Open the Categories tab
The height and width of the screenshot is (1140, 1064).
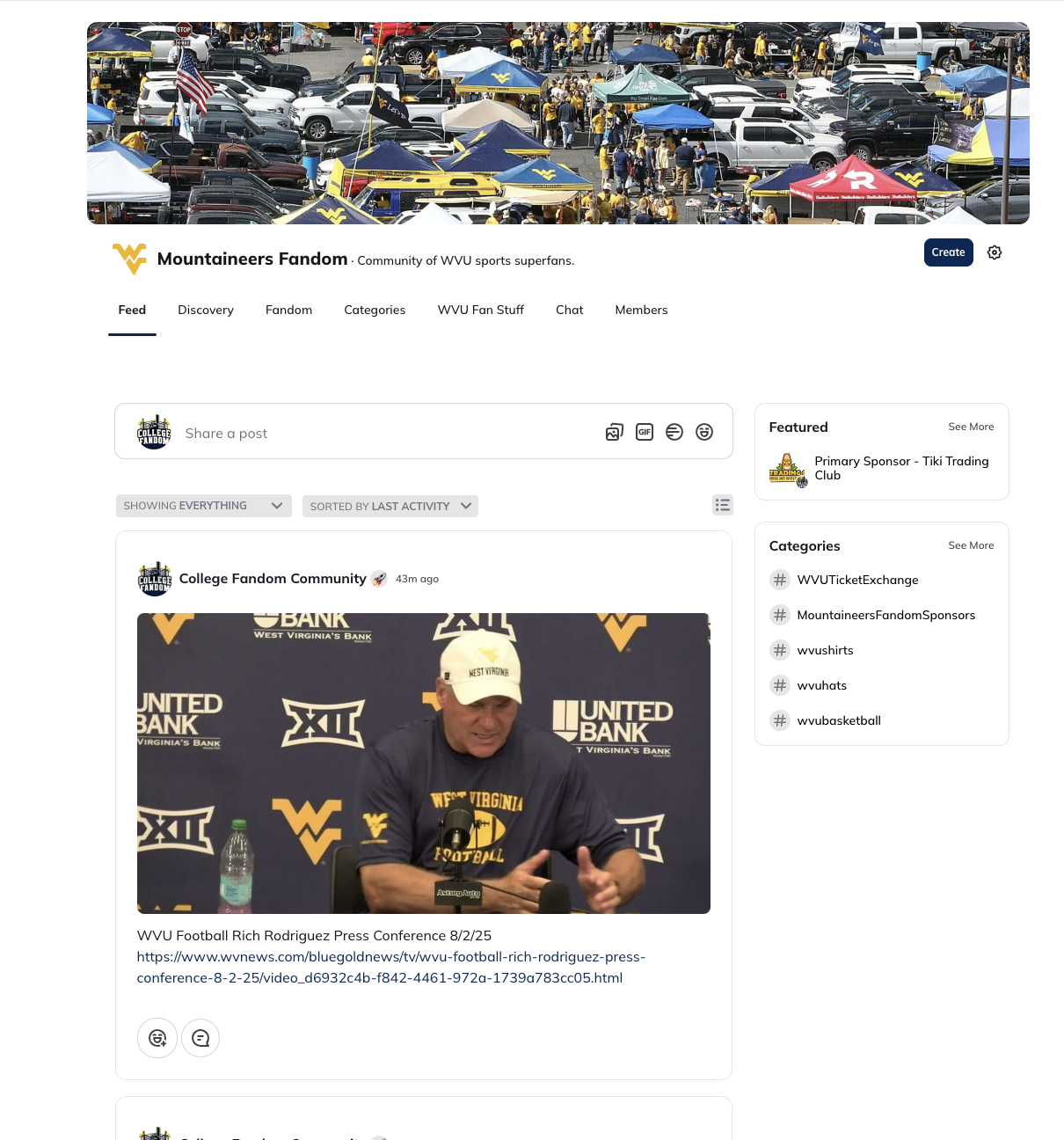point(375,310)
